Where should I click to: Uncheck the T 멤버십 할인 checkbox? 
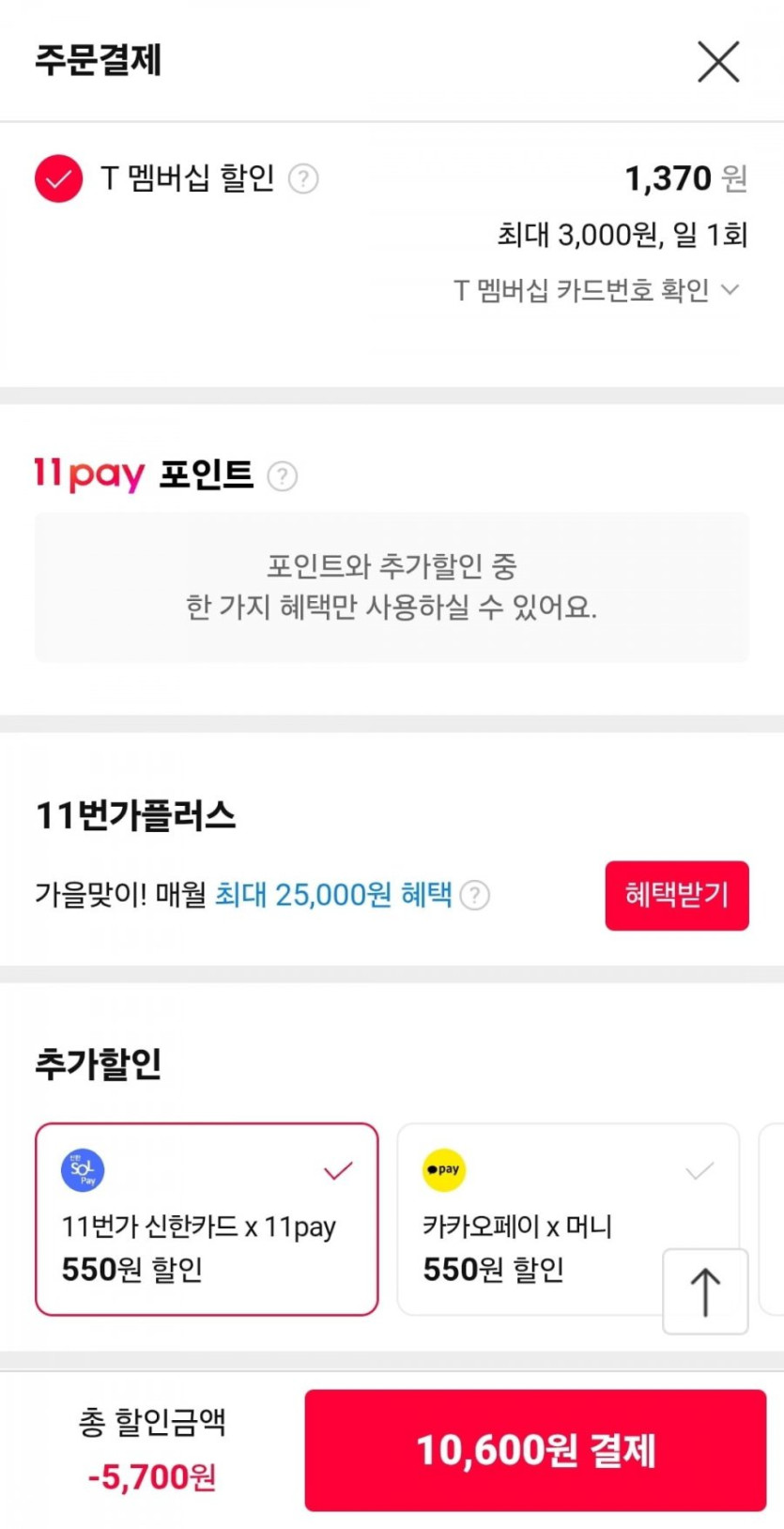pos(58,178)
